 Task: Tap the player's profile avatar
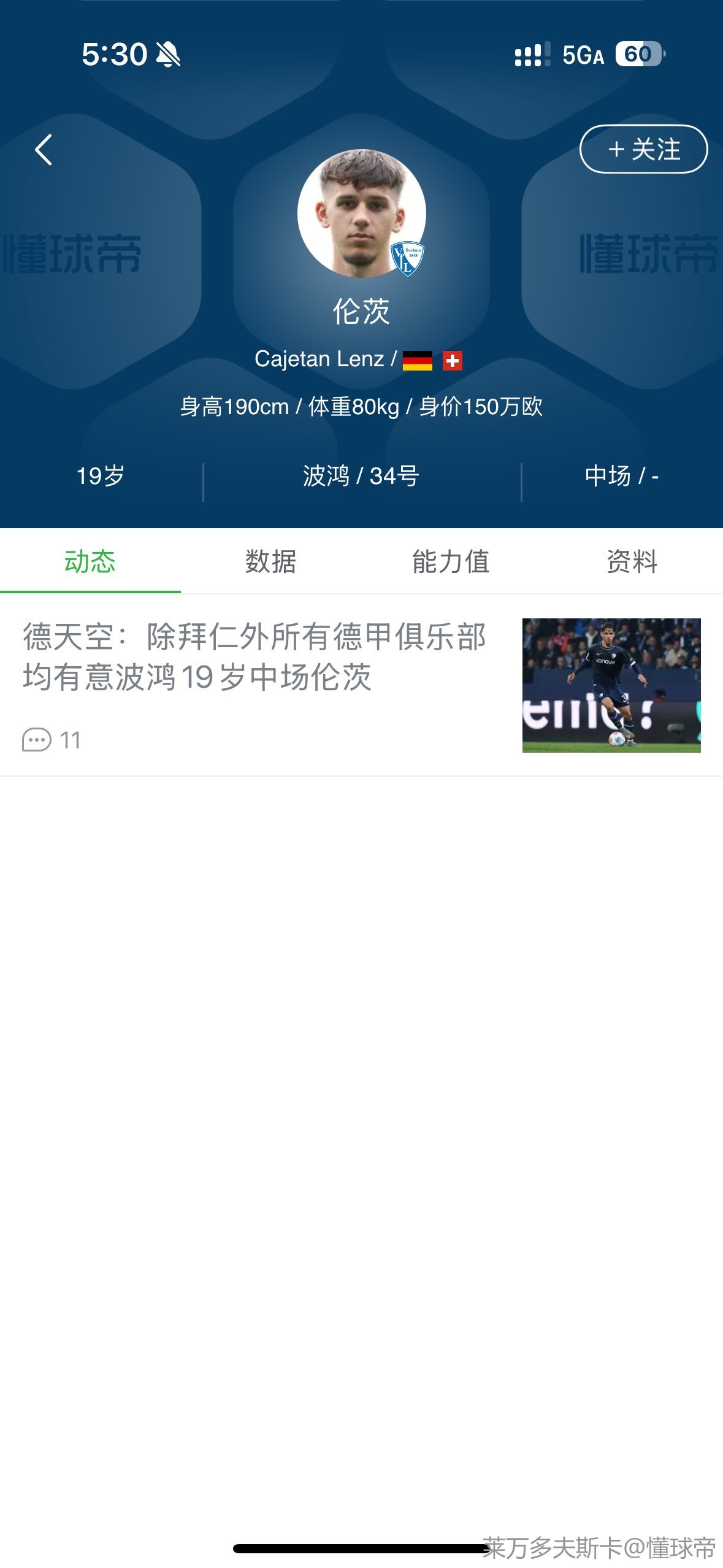point(361,213)
